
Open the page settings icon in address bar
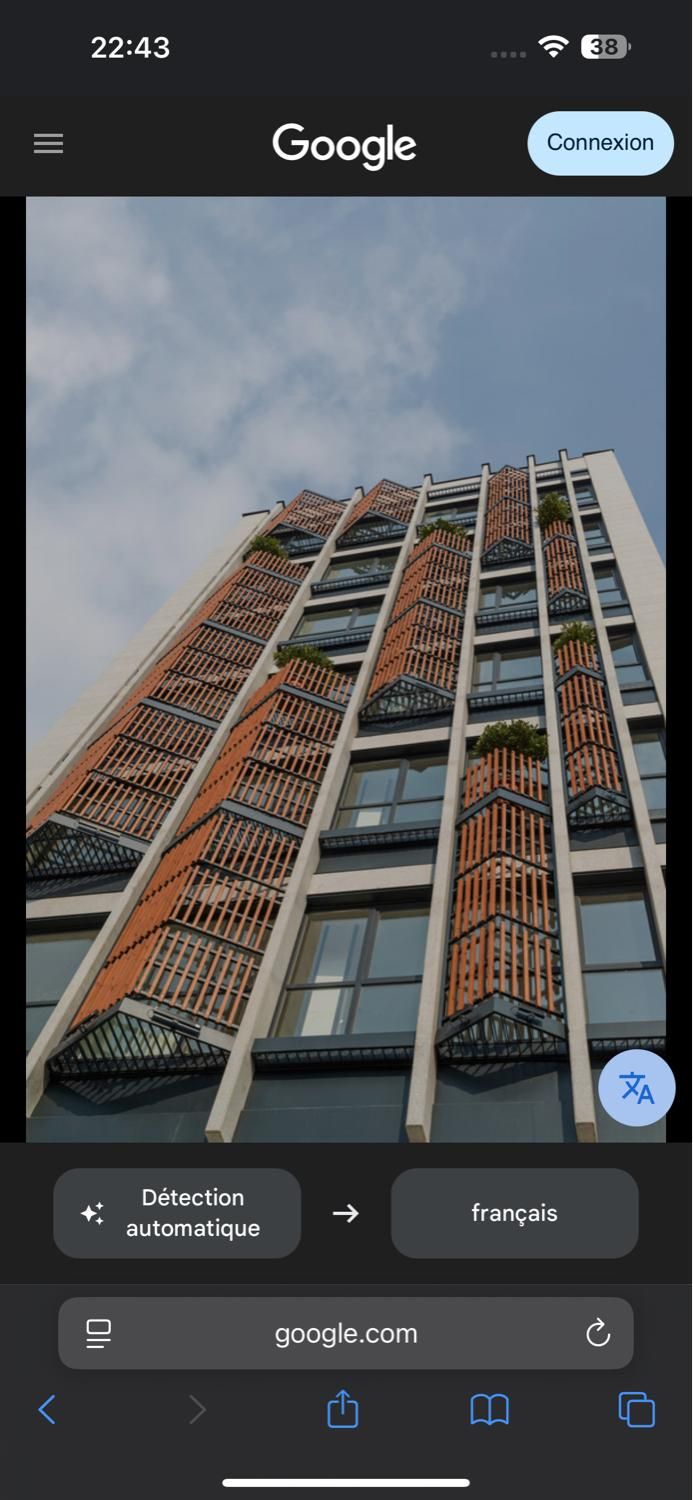pos(98,1333)
